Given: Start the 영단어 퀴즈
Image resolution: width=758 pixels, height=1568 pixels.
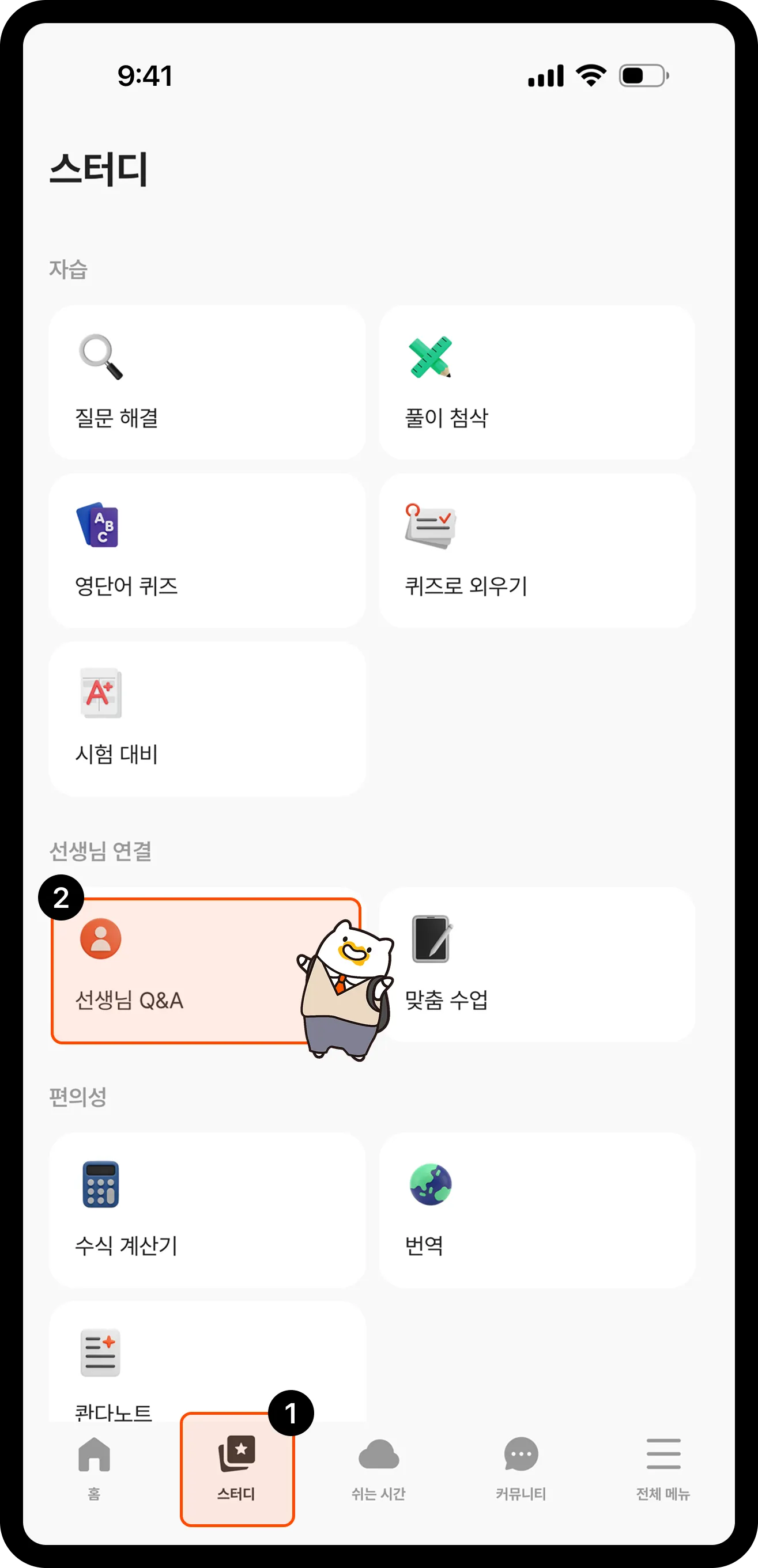Looking at the screenshot, I should coord(207,550).
